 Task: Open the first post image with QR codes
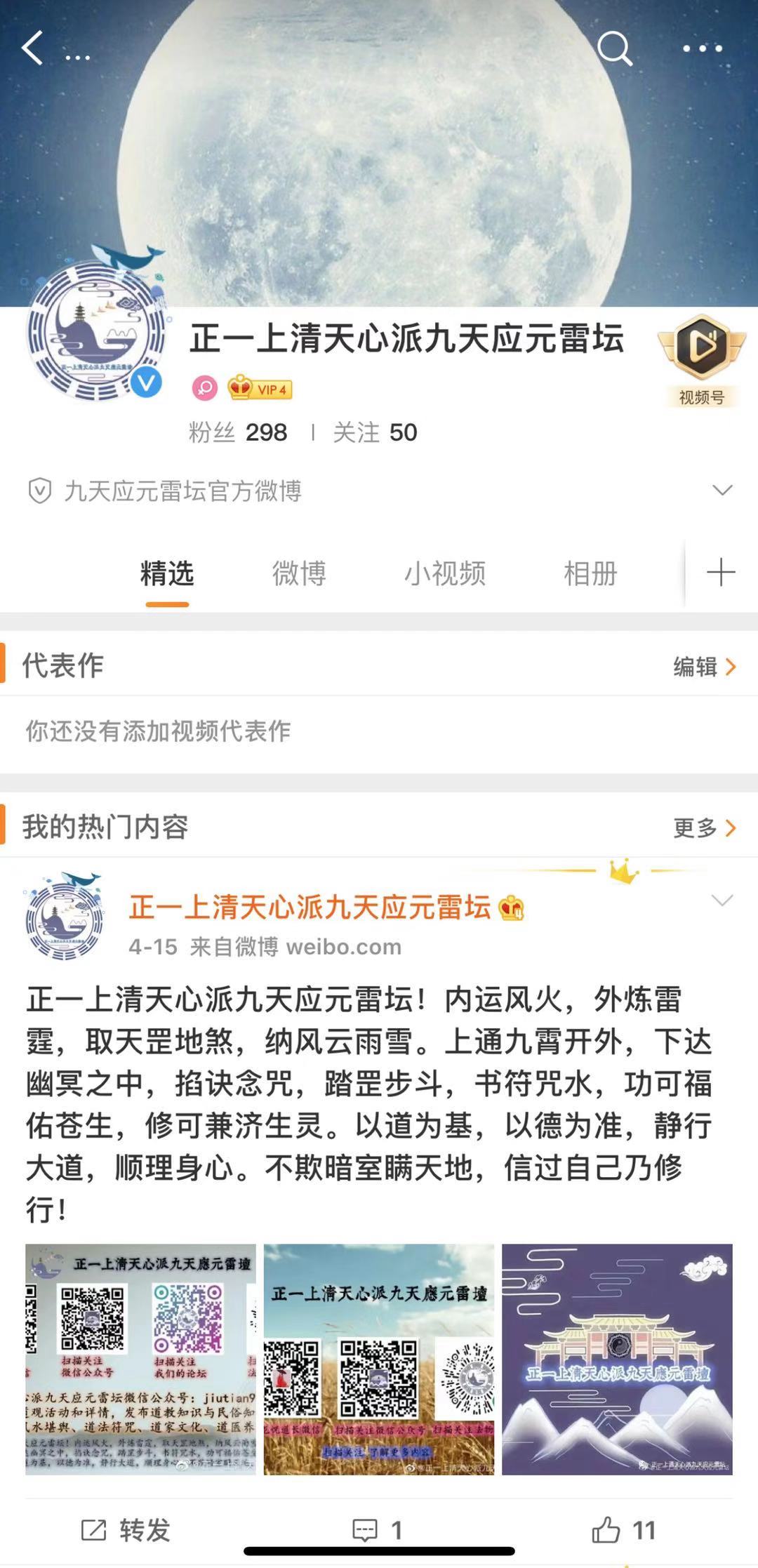(x=140, y=1359)
